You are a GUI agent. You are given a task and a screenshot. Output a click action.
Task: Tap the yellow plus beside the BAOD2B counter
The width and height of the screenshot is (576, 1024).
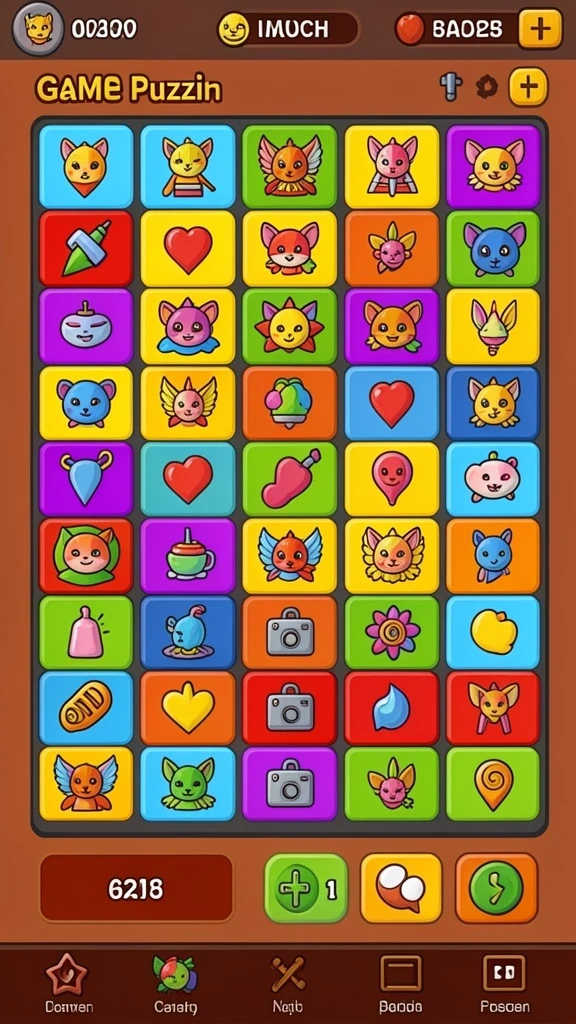[540, 29]
